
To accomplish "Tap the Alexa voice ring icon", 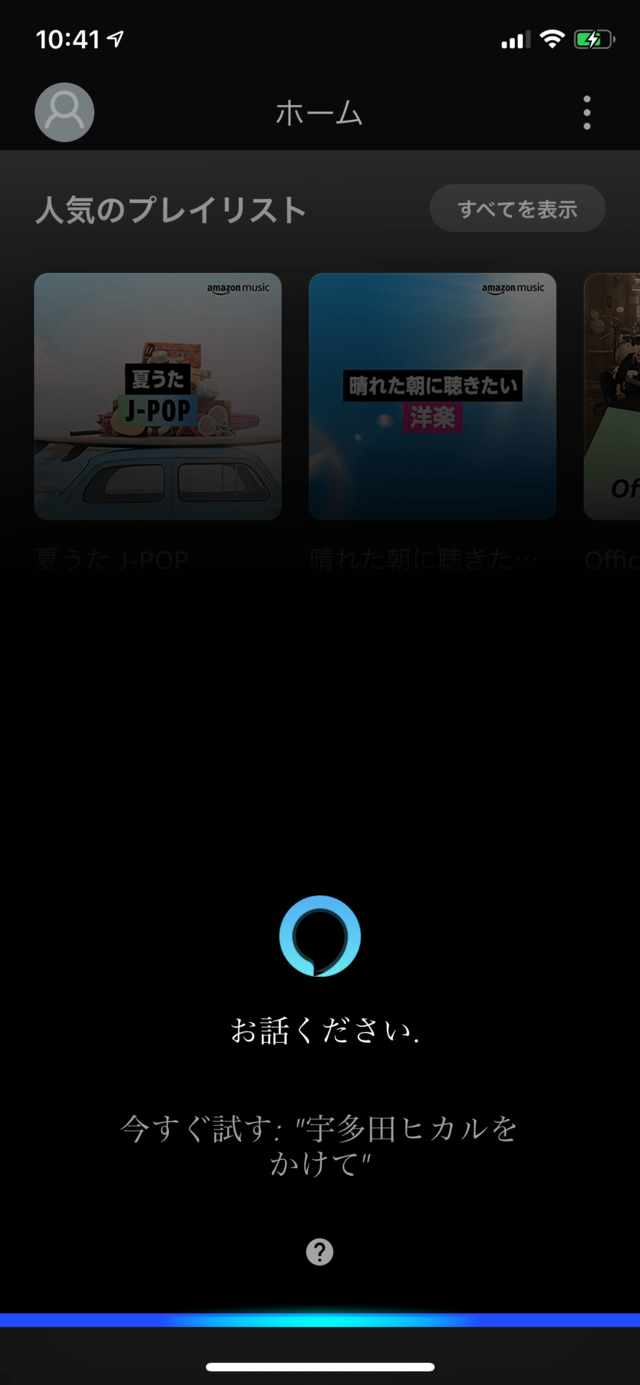I will tap(320, 936).
